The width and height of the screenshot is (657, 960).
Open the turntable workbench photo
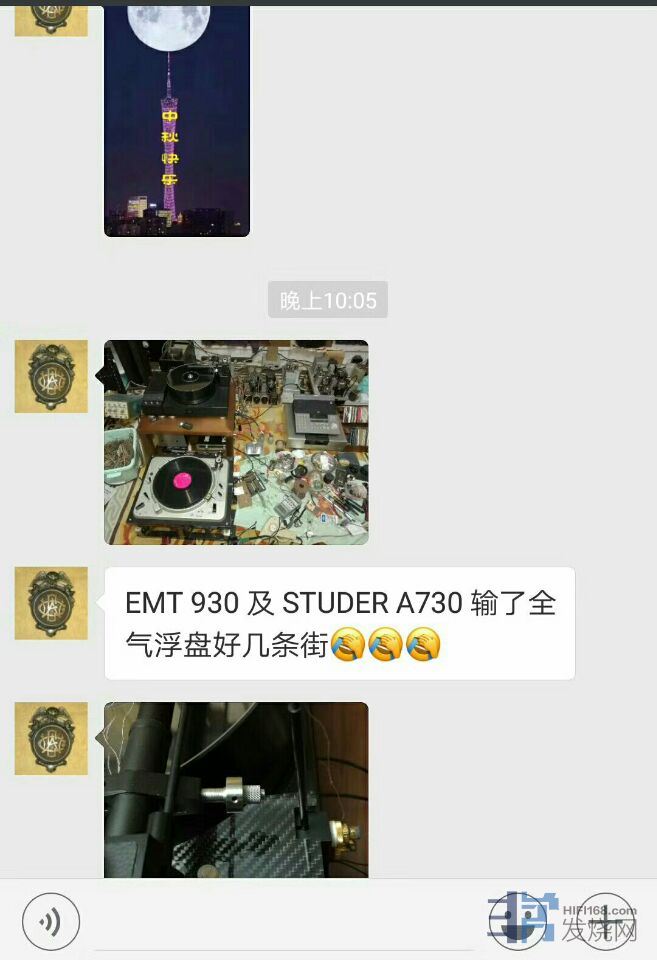(236, 442)
